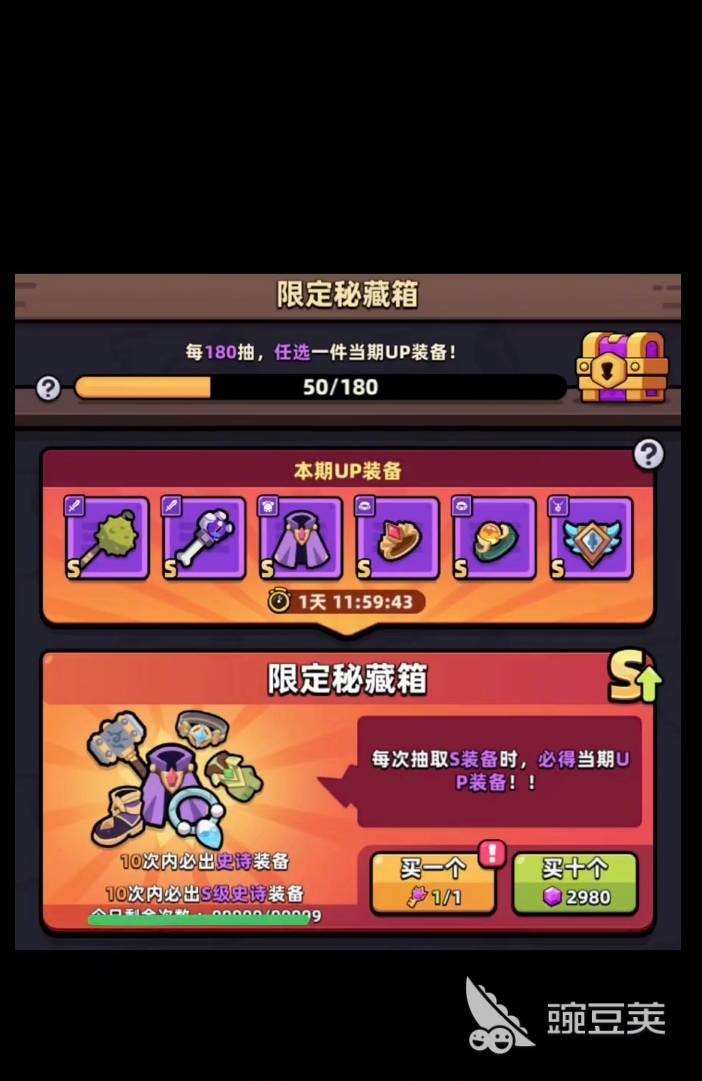Viewport: 702px width, 1081px height.
Task: View the winged diamond amulet UP equipment
Action: pos(591,538)
